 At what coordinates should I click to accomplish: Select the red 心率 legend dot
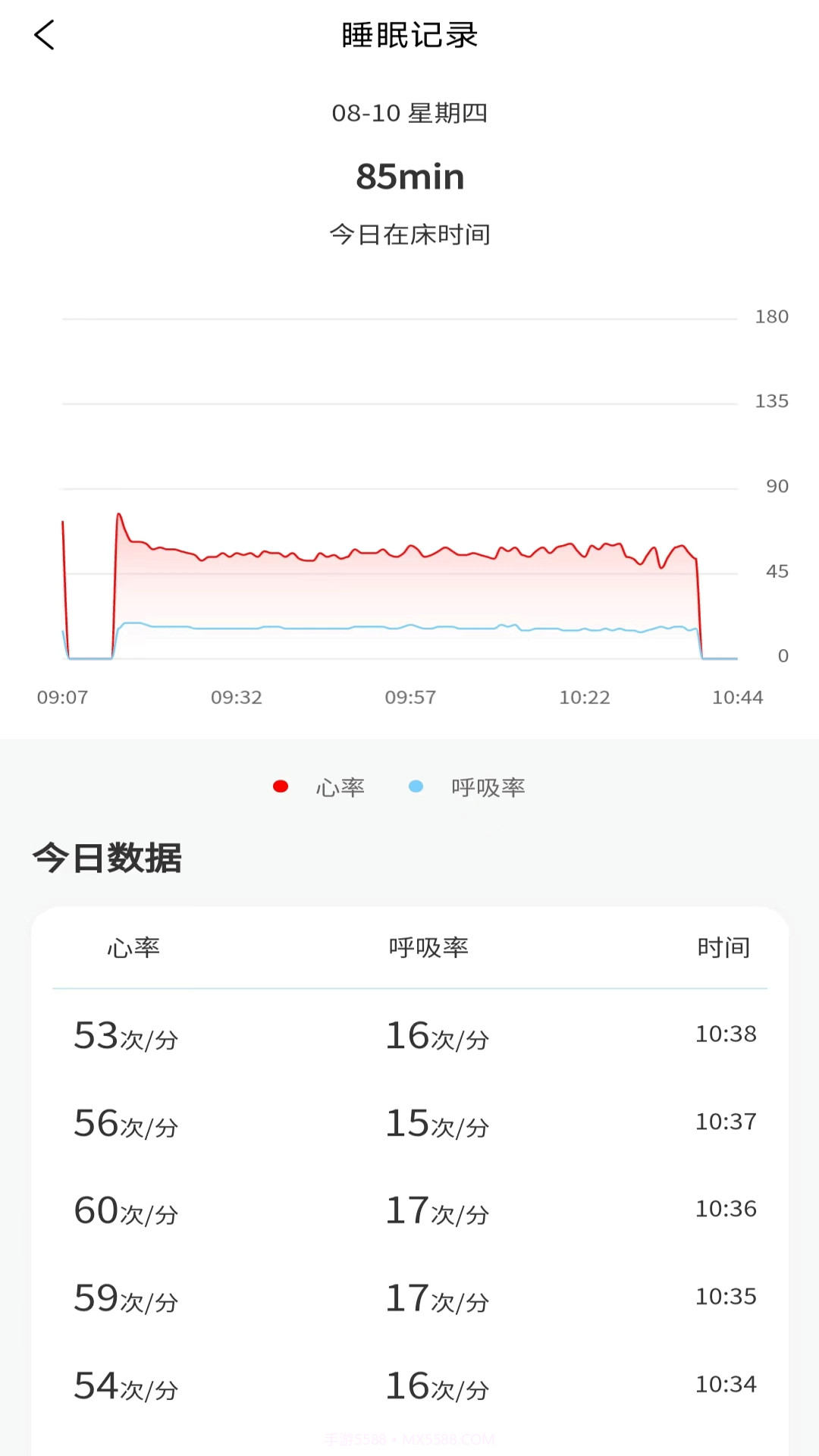coord(281,786)
